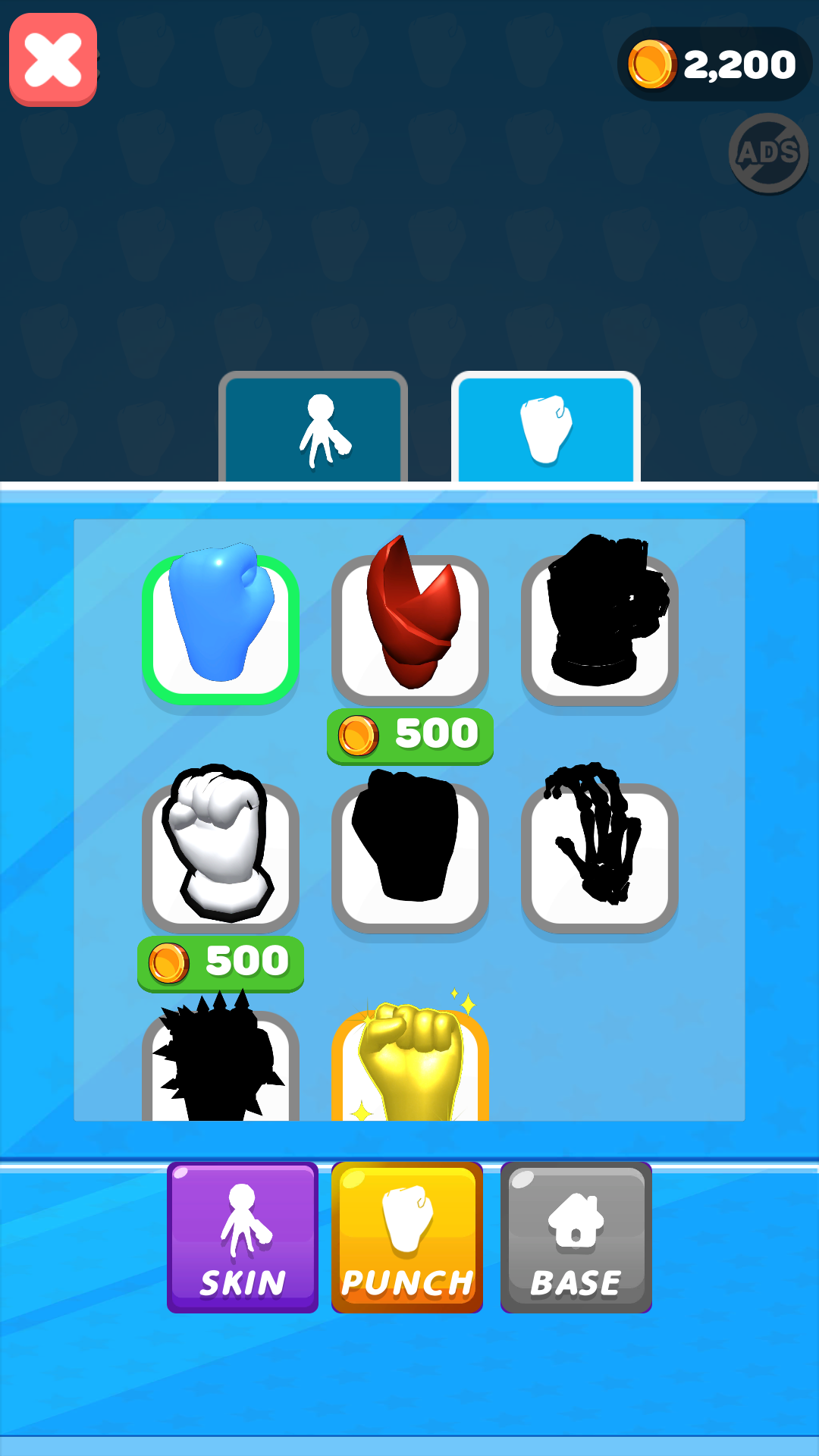Tap the remove ads button

click(x=768, y=153)
